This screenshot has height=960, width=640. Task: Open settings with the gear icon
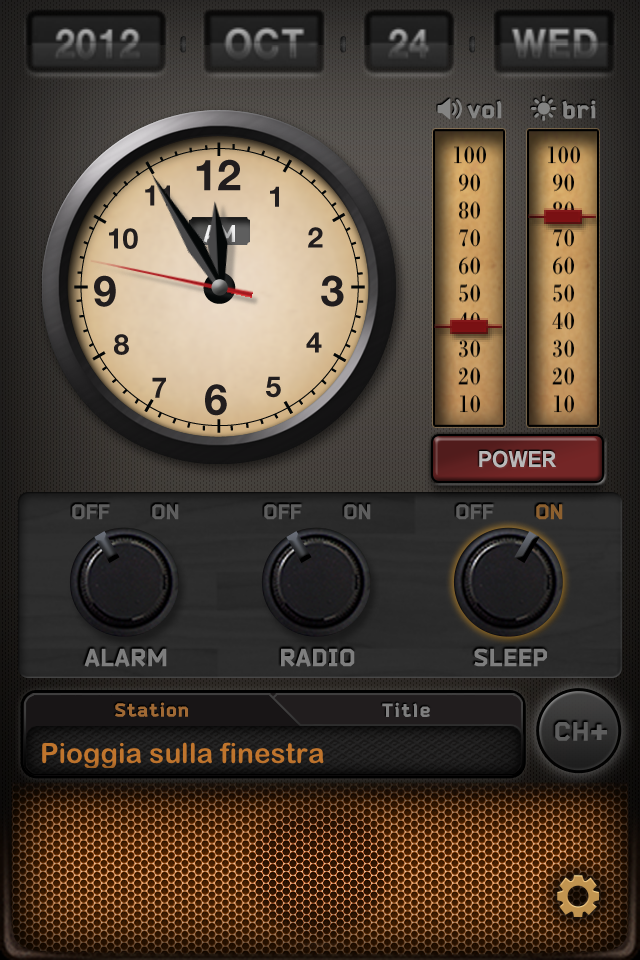click(x=578, y=896)
